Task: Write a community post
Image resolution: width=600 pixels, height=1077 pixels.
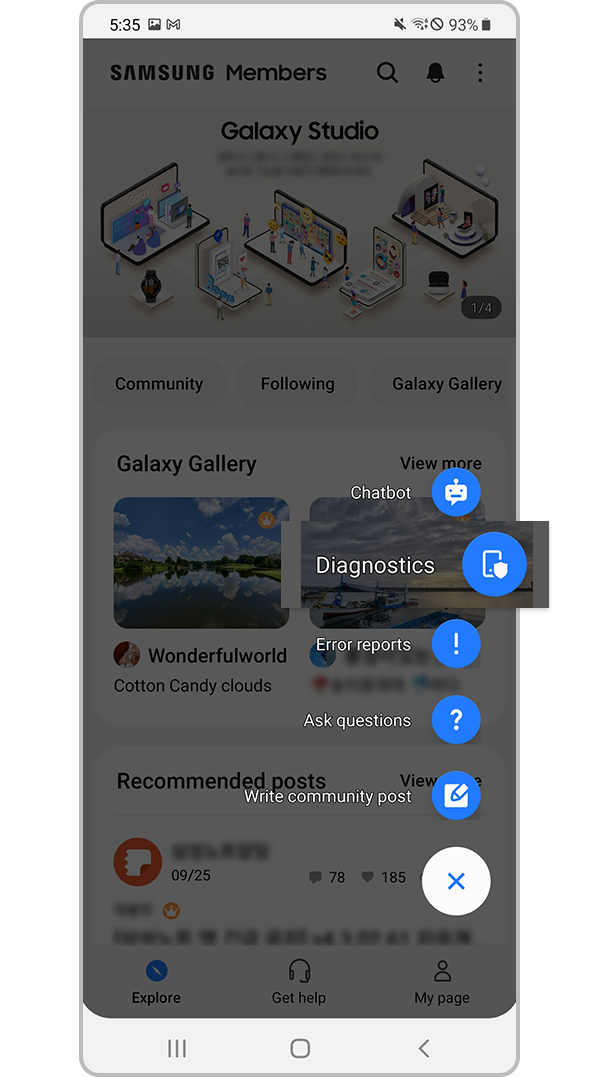Action: (456, 796)
